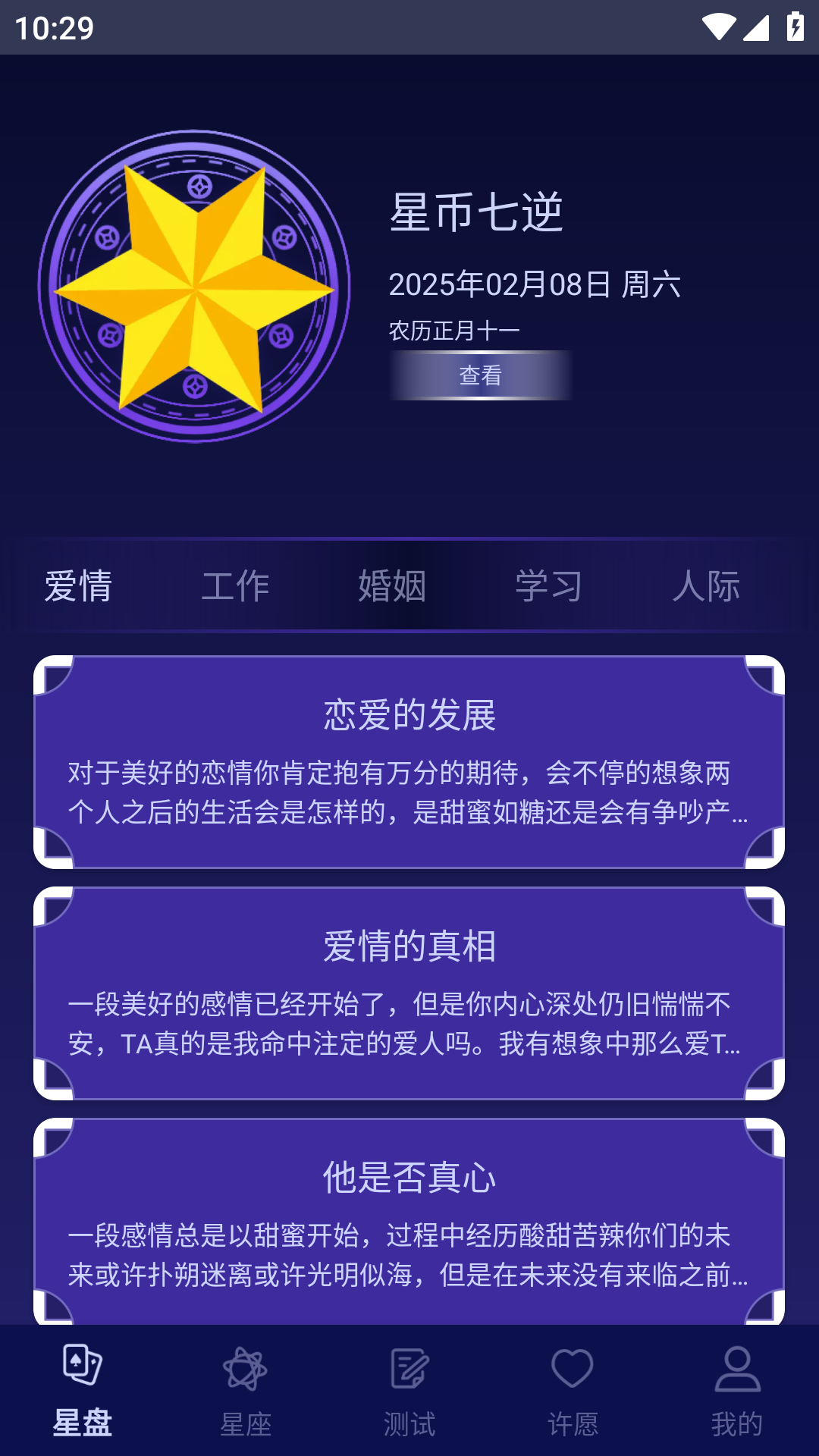The width and height of the screenshot is (819, 1456).
Task: Open the 测试 section
Action: 409,1392
